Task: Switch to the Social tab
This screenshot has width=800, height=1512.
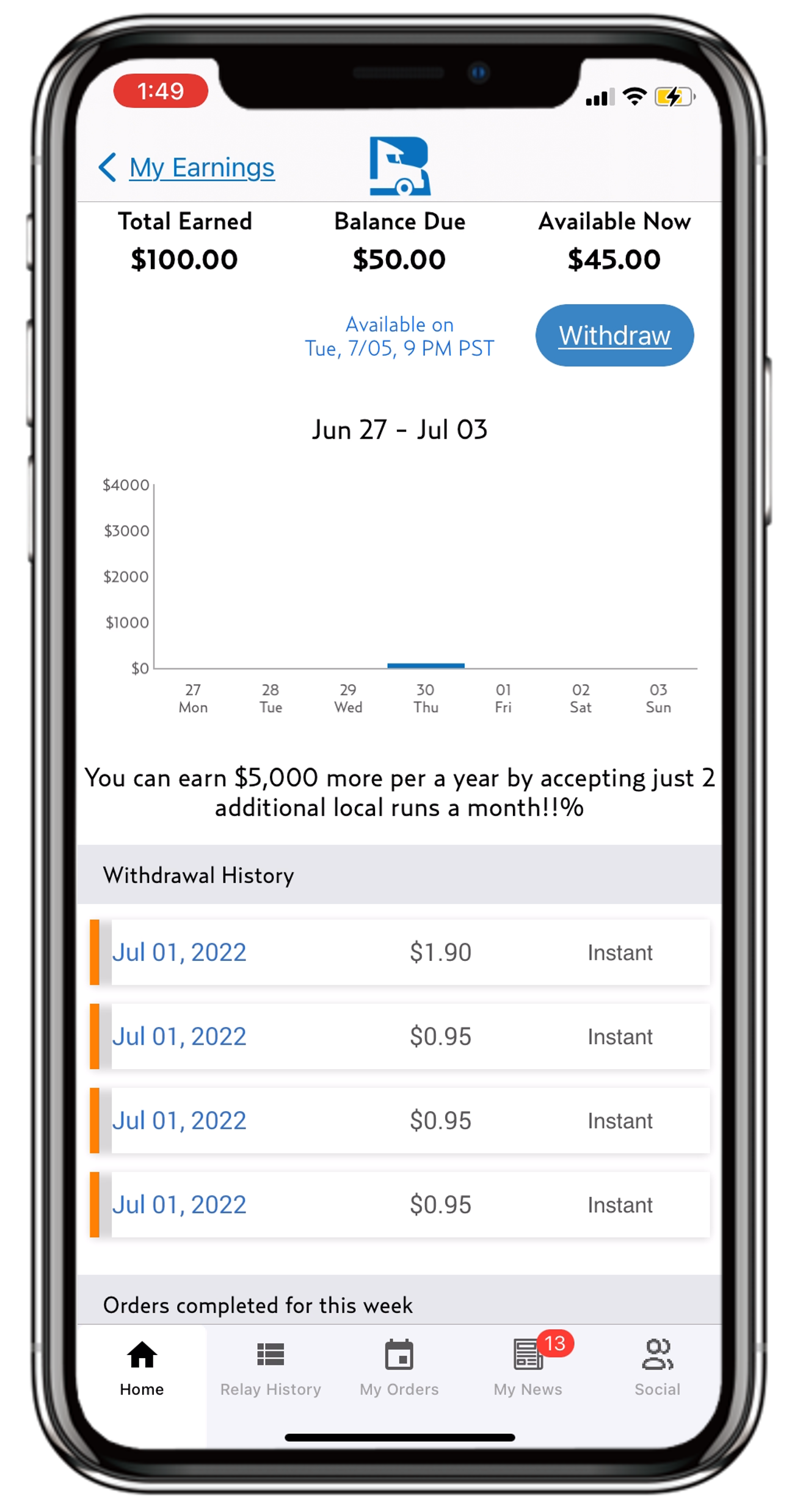Action: pyautogui.click(x=657, y=1368)
